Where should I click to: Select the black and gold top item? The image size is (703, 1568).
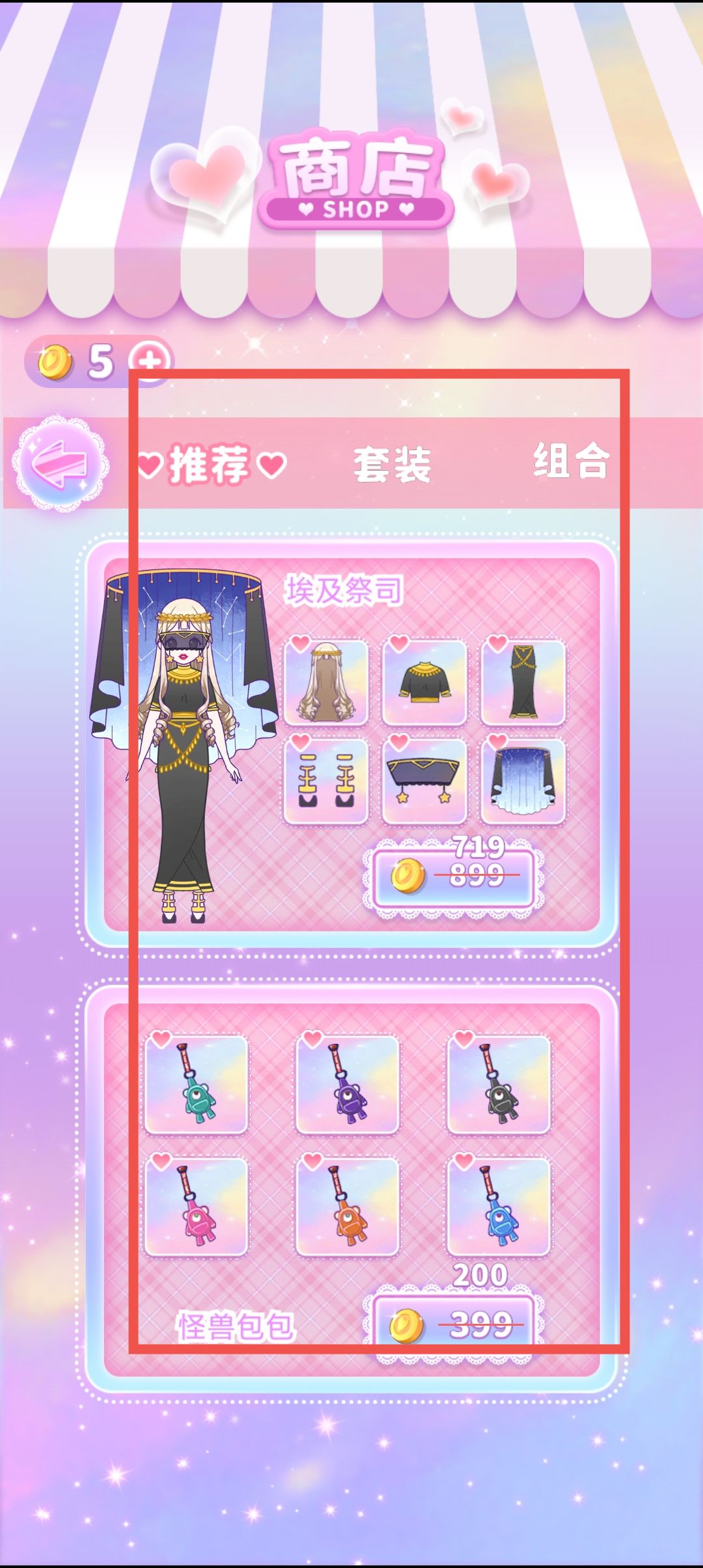tap(424, 682)
